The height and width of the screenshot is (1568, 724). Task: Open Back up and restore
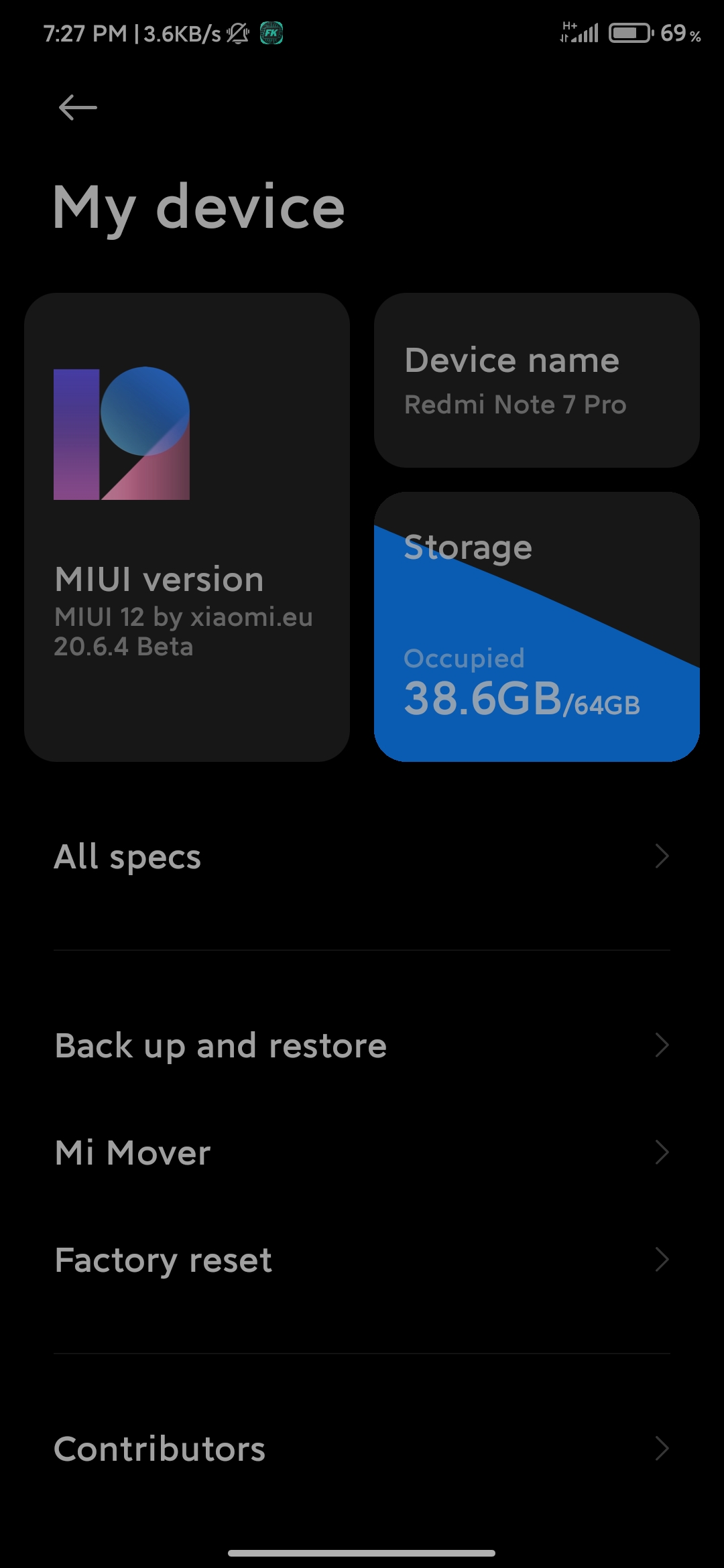[362, 1045]
